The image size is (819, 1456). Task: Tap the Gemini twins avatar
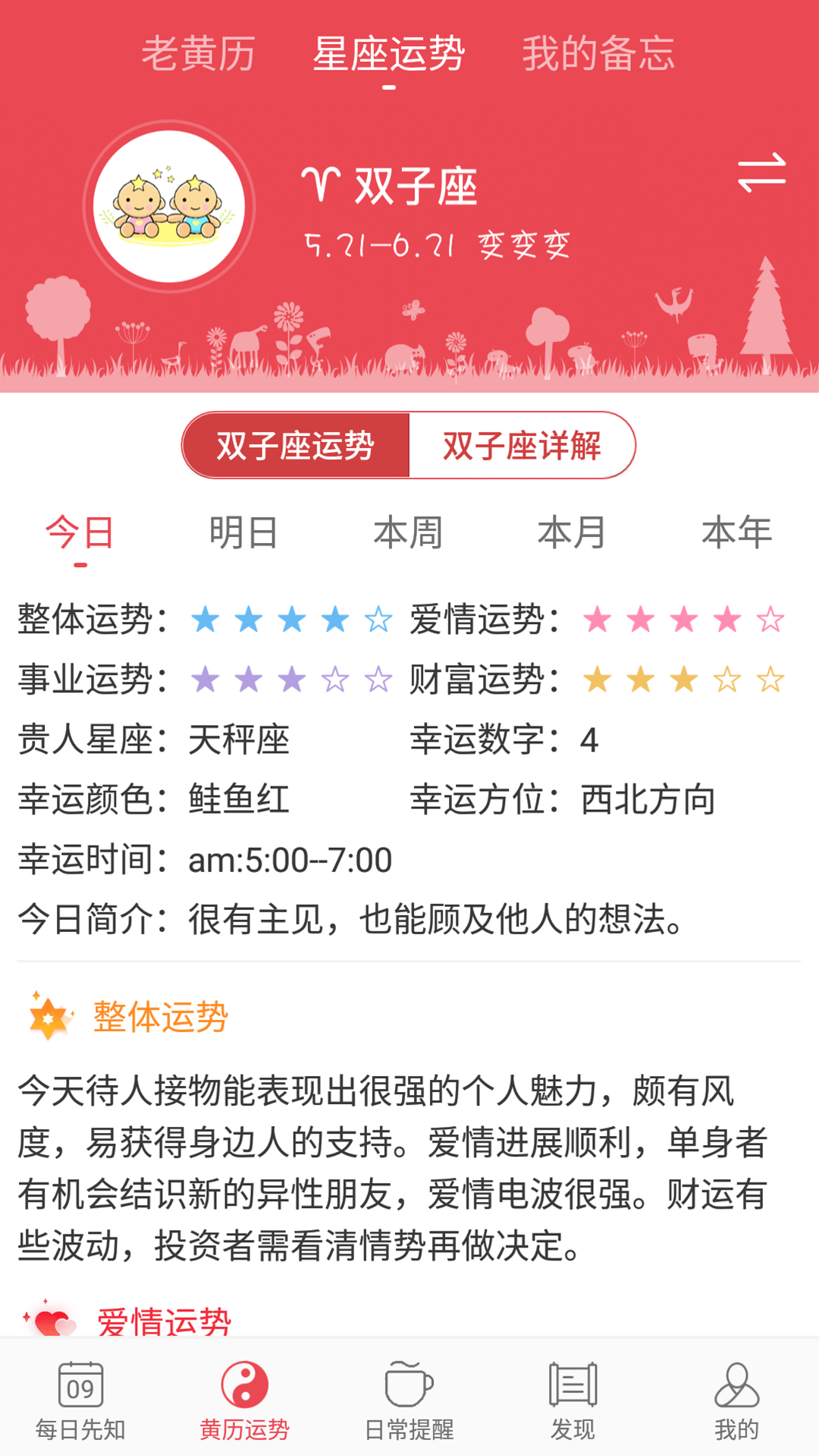[x=168, y=206]
